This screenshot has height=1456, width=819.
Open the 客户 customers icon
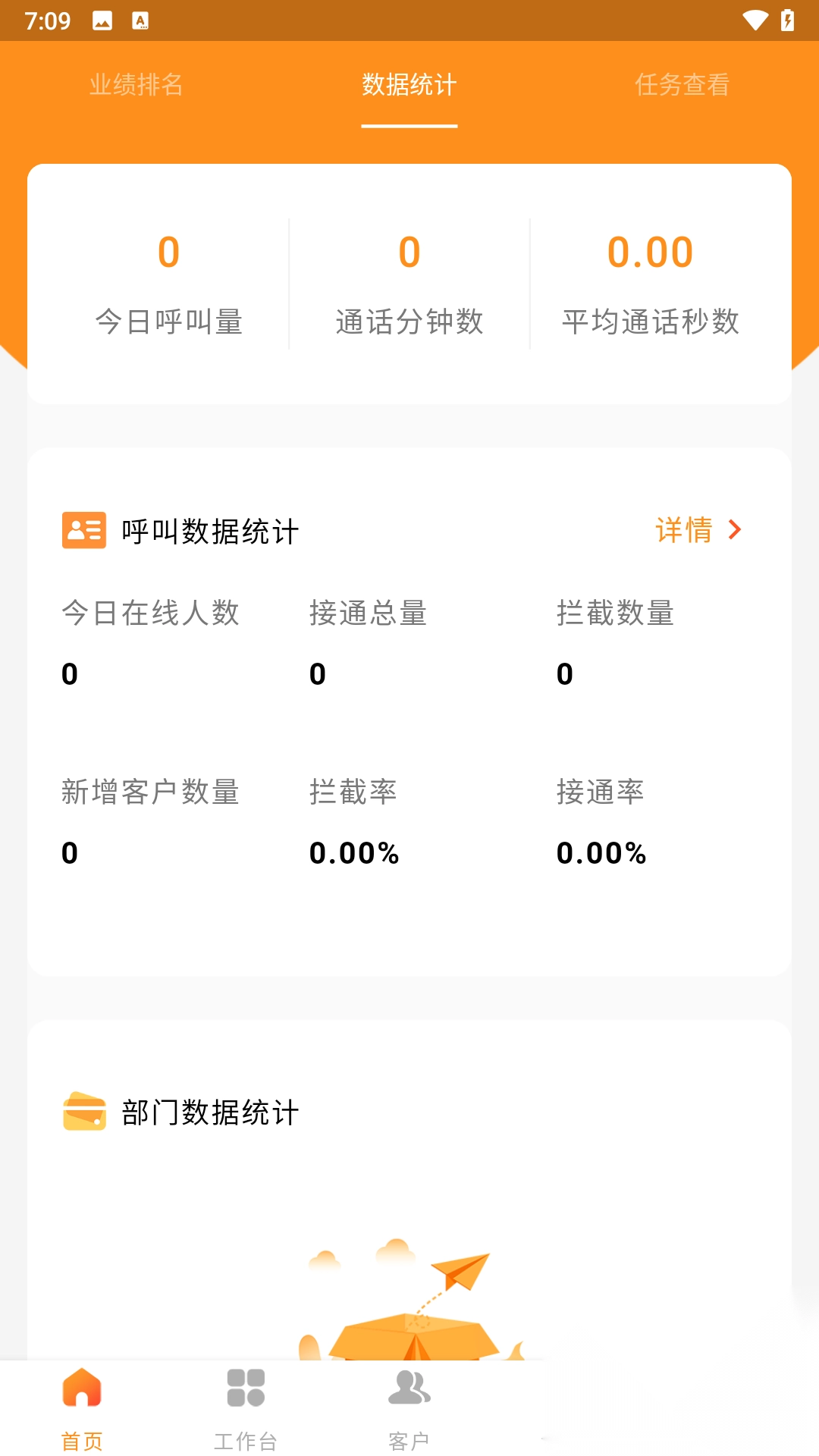click(x=409, y=1389)
